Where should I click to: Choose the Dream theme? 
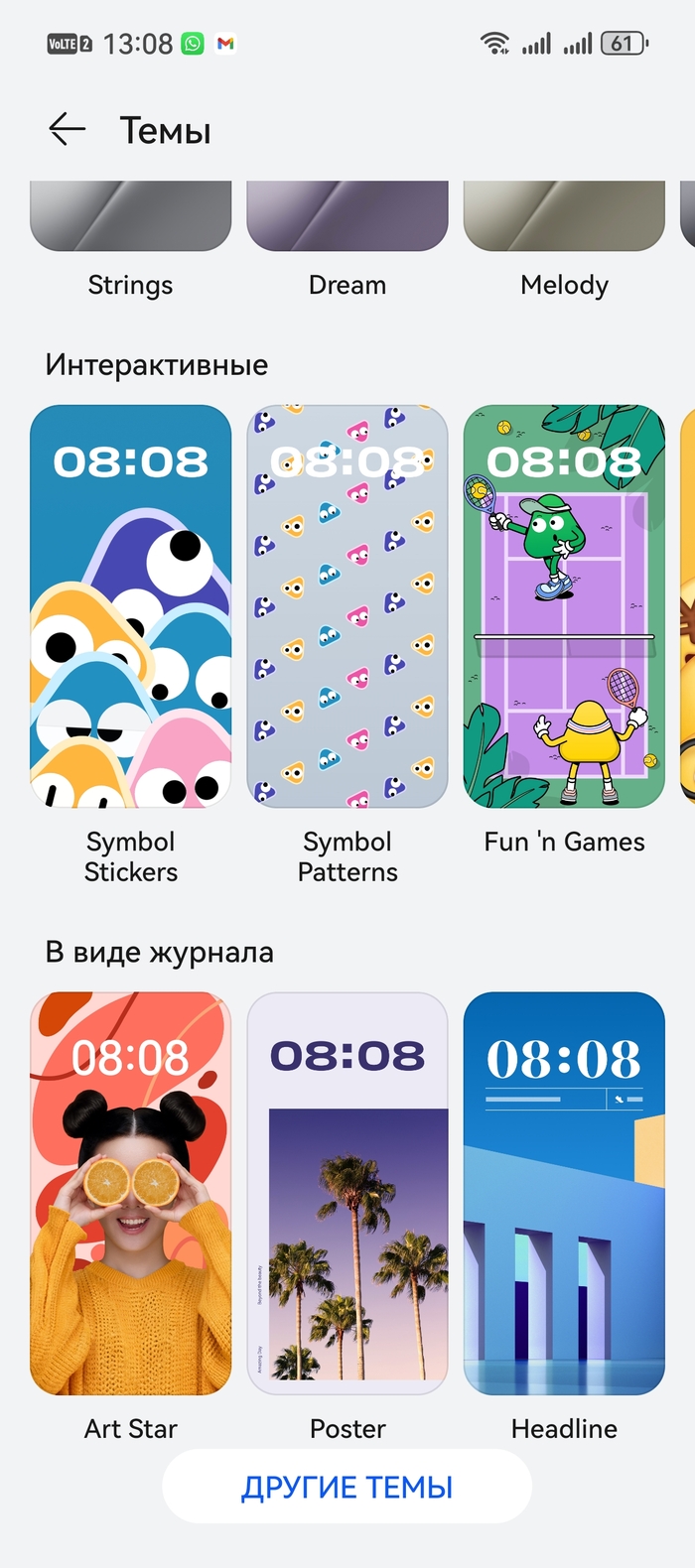[x=347, y=216]
